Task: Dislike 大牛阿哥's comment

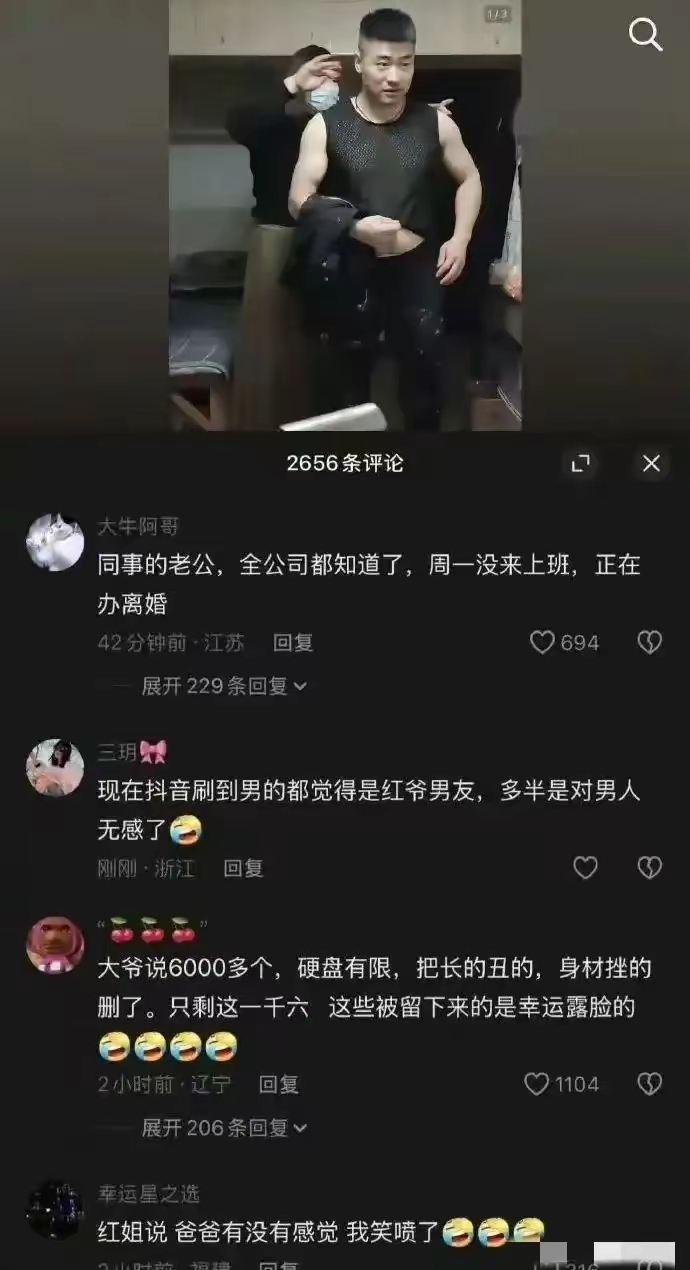Action: [x=650, y=643]
